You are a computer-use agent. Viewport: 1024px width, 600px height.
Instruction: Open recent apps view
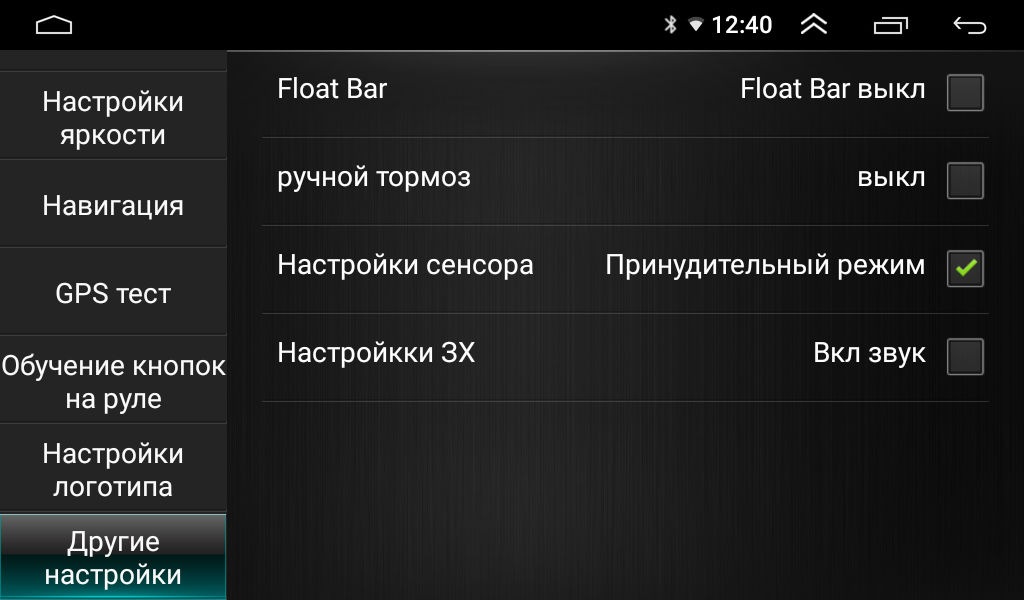coord(891,25)
